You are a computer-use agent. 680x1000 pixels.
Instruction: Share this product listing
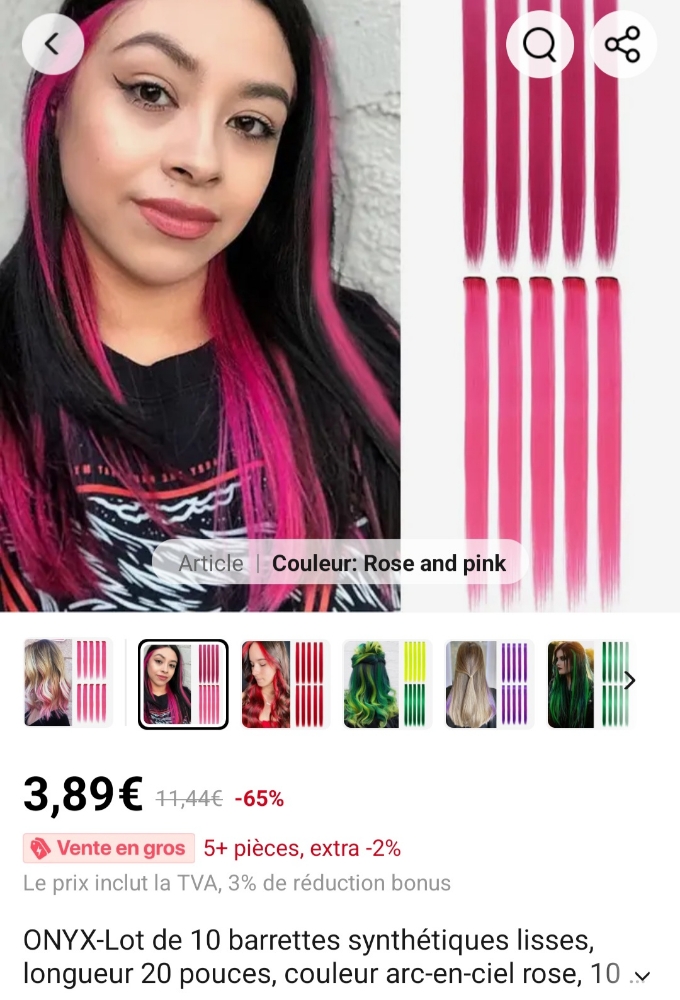(623, 45)
